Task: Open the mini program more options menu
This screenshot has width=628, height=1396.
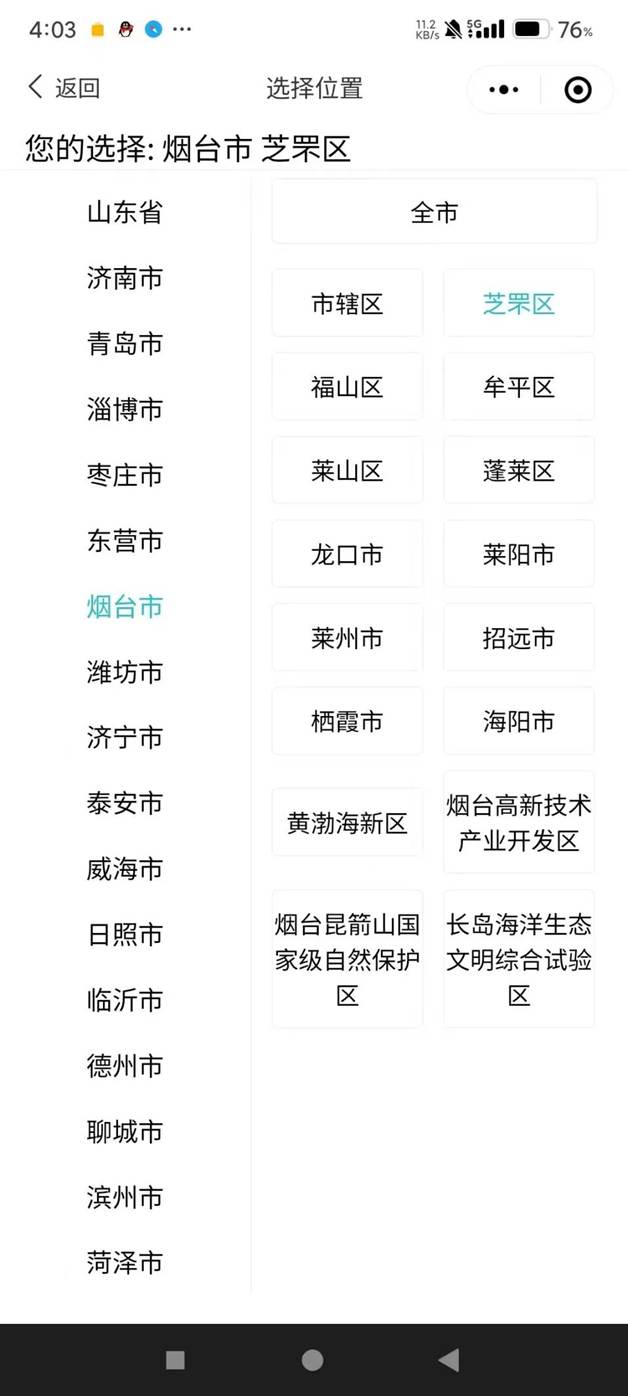Action: pos(504,90)
